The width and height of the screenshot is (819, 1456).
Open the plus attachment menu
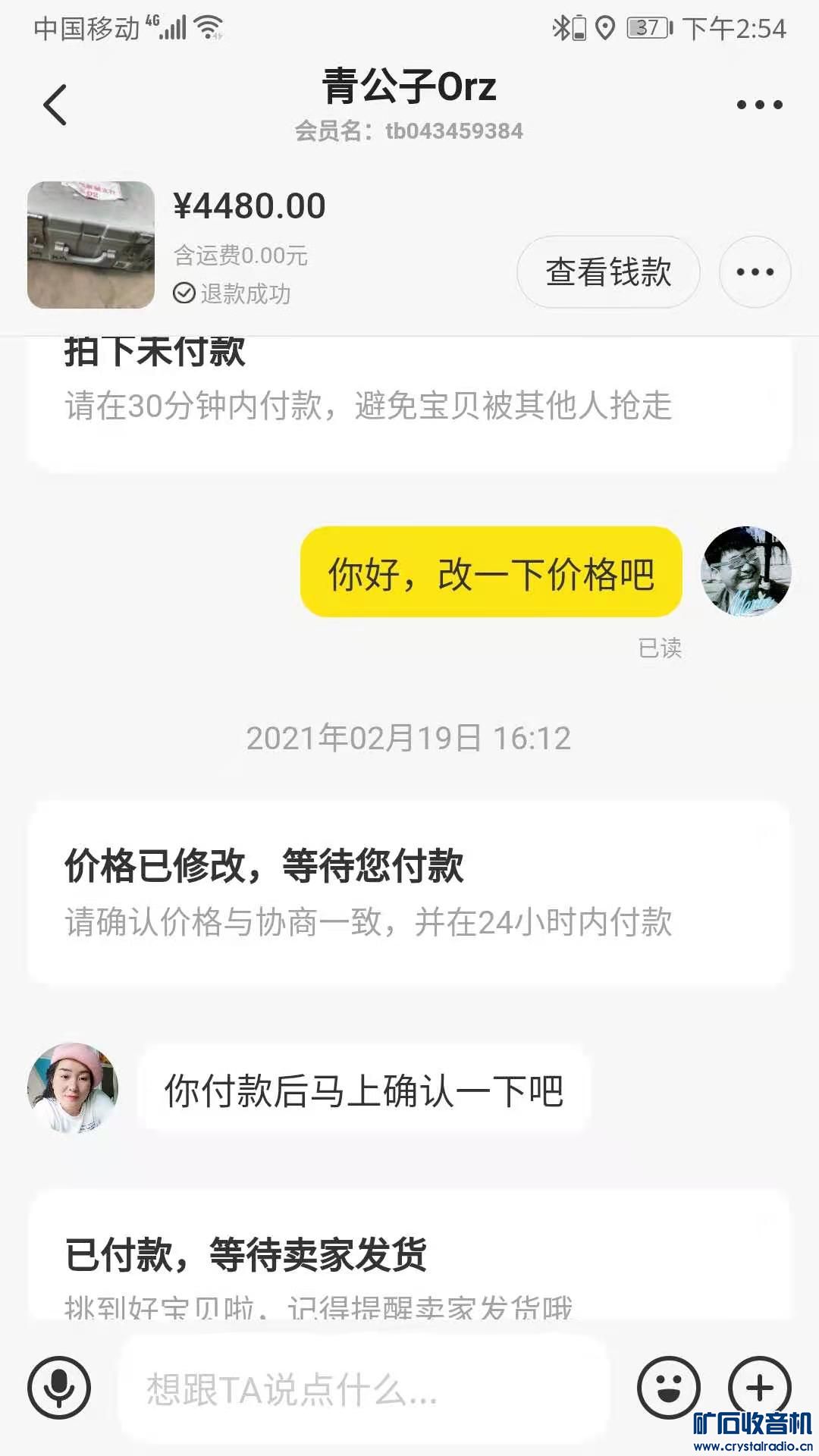coord(759,1387)
